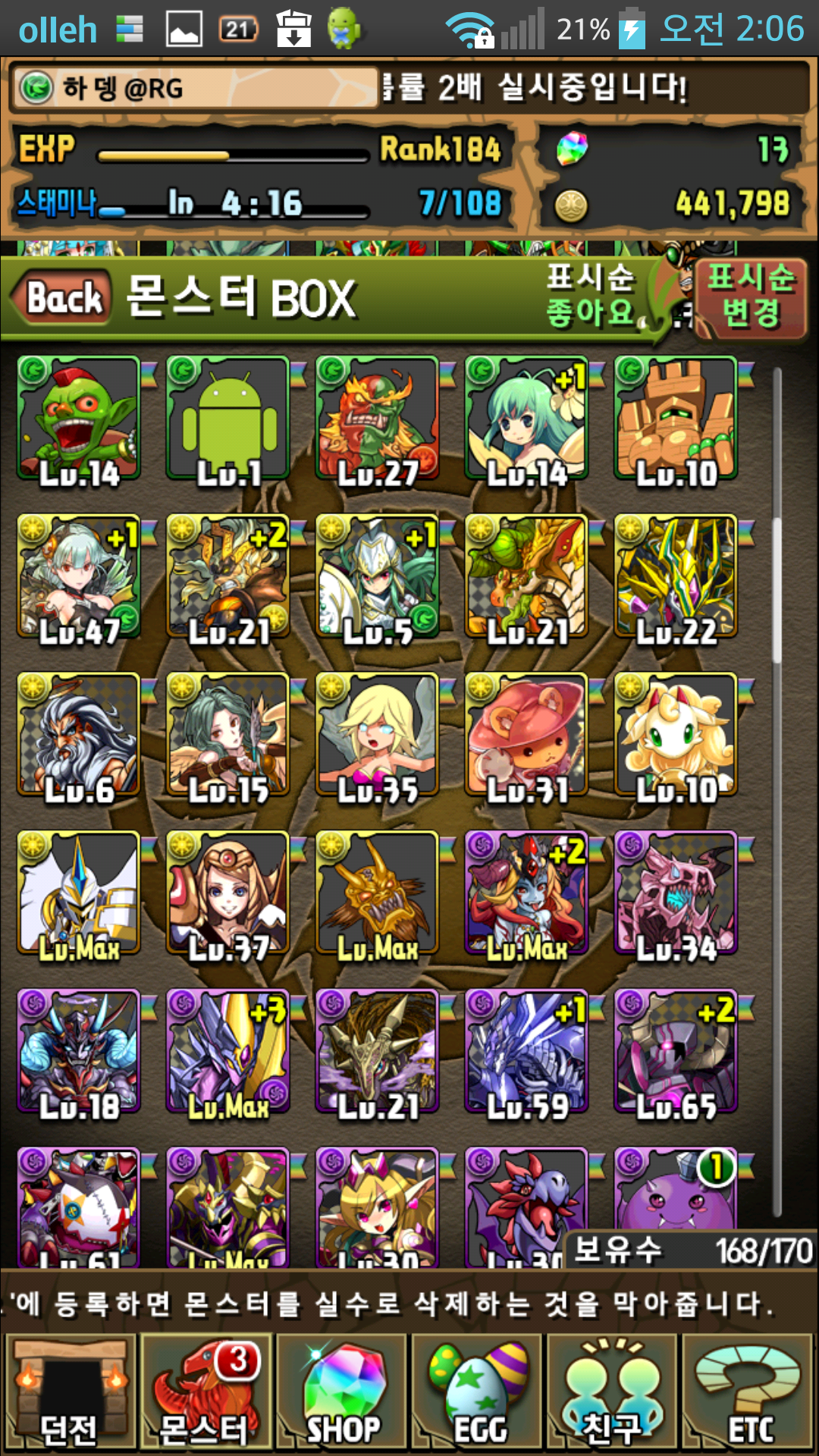819x1456 pixels.
Task: Choose the Lv.37 goddess monster
Action: tap(228, 893)
